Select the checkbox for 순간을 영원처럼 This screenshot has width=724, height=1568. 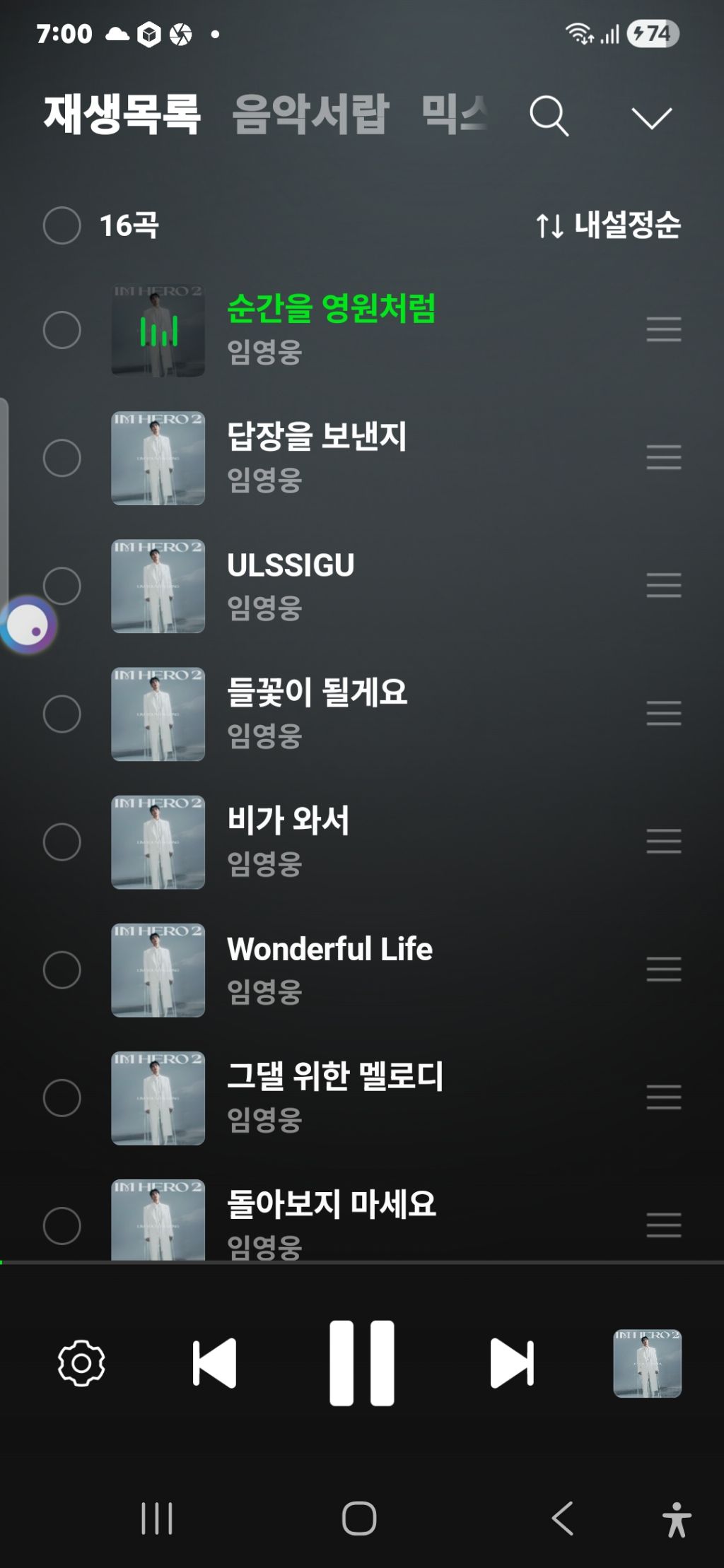click(62, 330)
